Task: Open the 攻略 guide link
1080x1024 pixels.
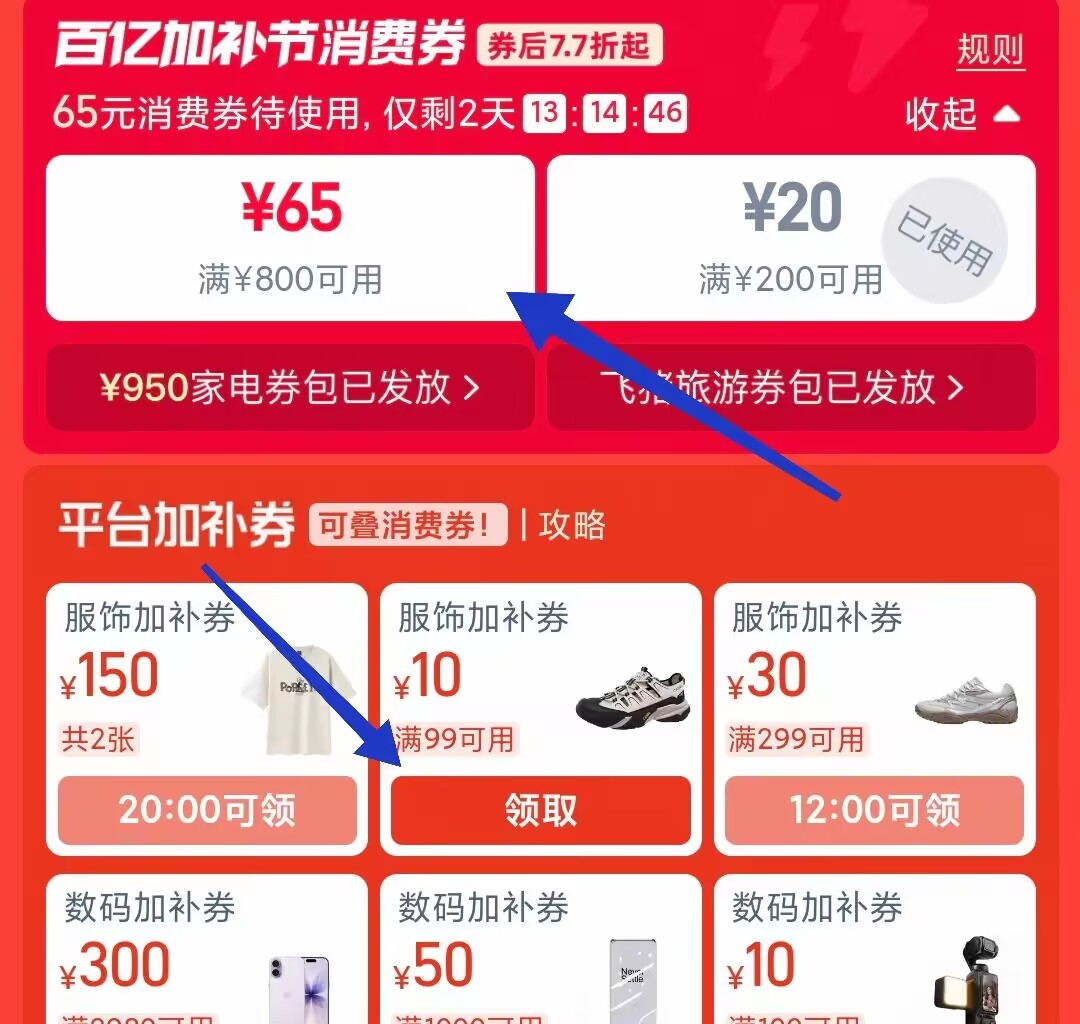Action: [x=572, y=525]
